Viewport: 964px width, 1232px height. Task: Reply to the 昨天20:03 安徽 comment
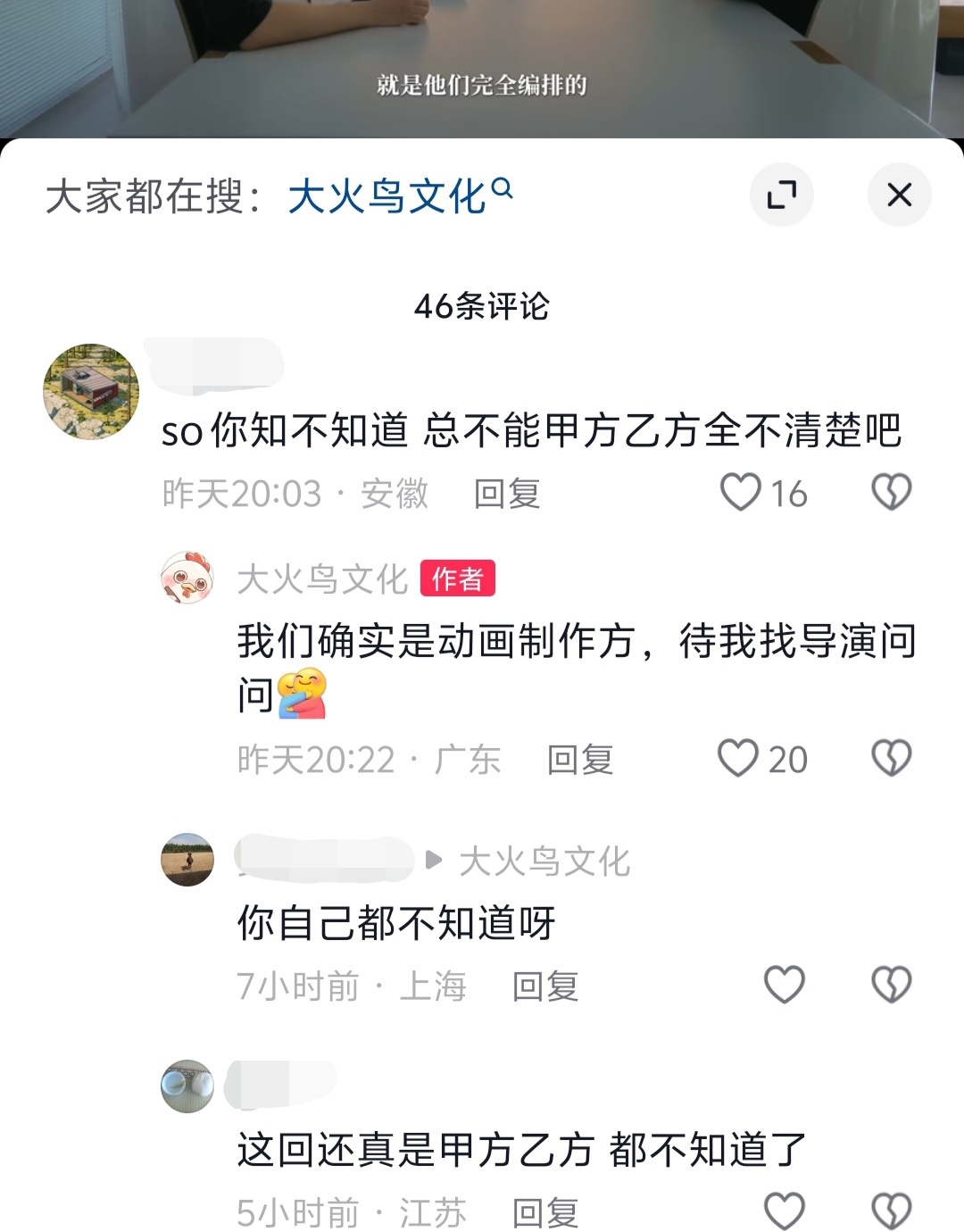(x=507, y=494)
